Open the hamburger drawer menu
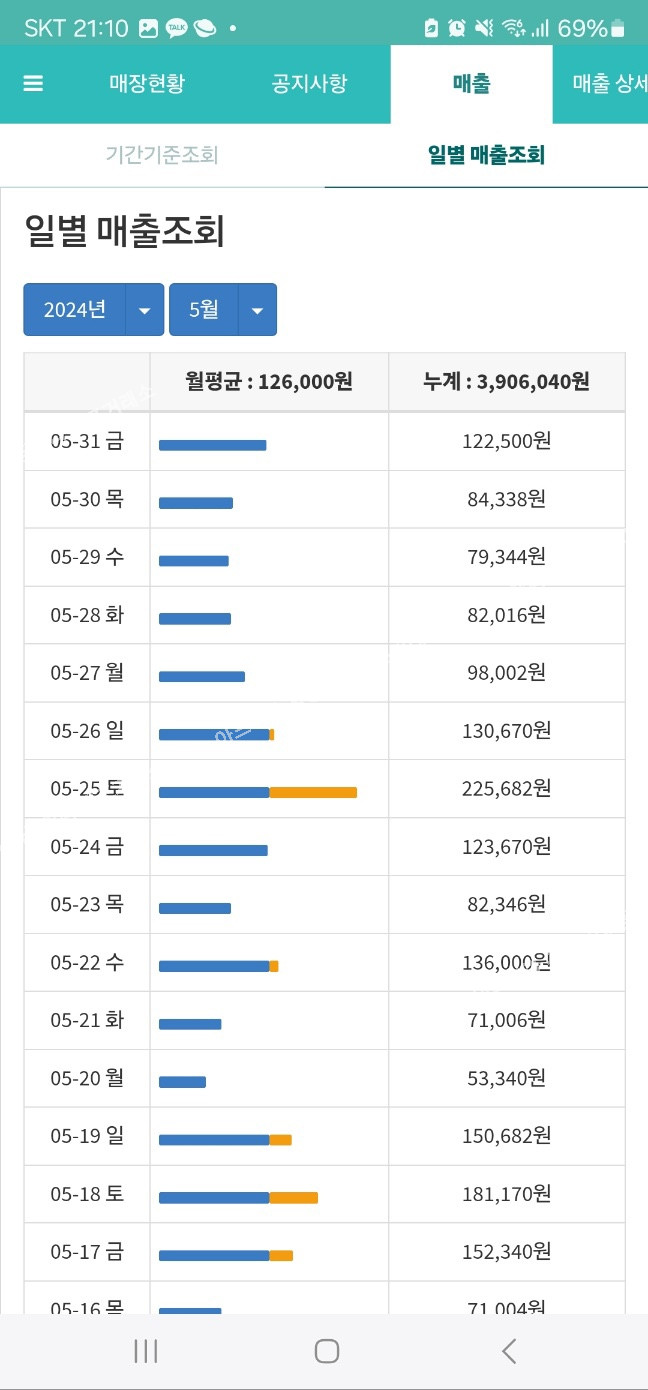Viewport: 648px width, 1390px height. (33, 84)
